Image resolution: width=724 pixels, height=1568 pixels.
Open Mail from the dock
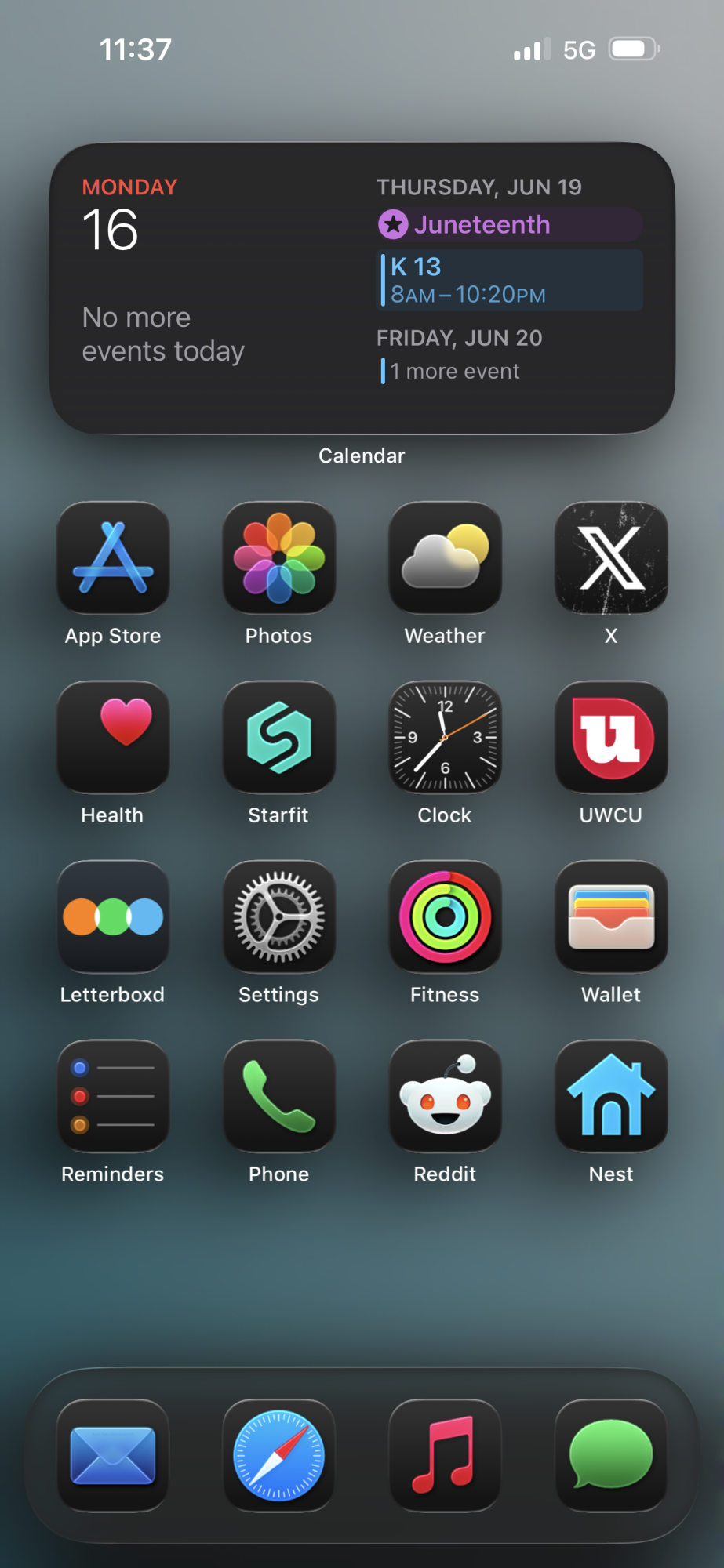pos(113,1456)
